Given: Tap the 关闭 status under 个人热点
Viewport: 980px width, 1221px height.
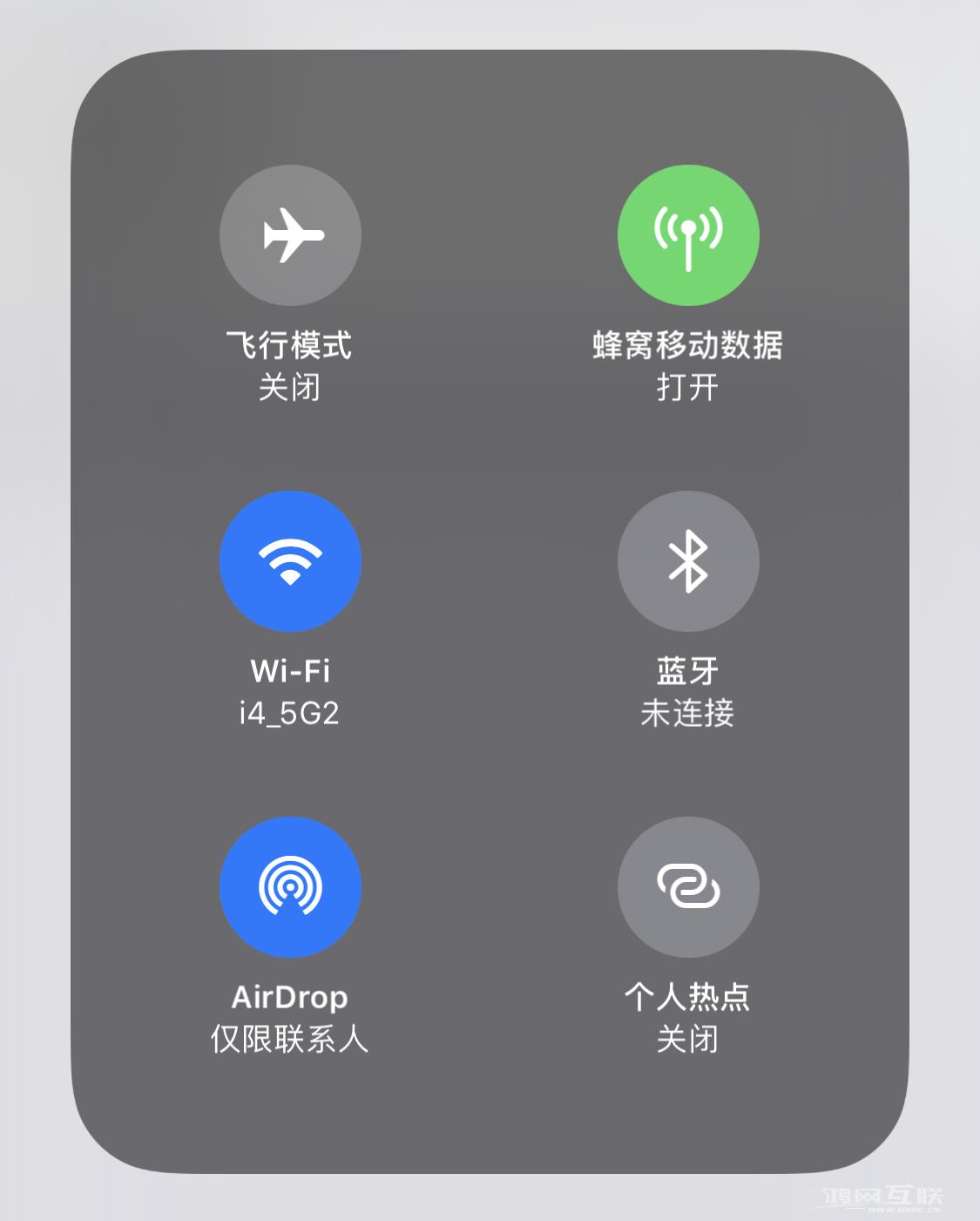Looking at the screenshot, I should pos(688,1037).
